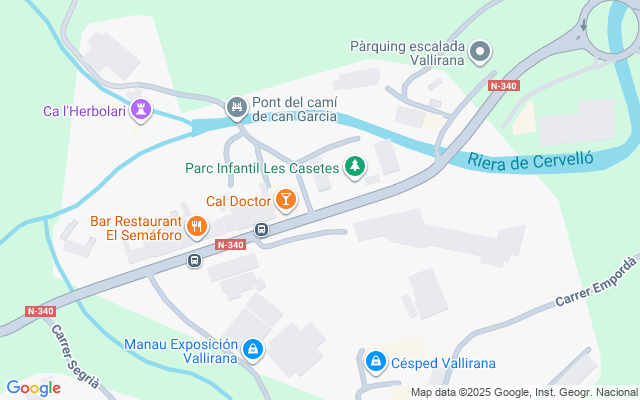Screen dimensions: 640x400
Task: Tap the Césped Vallirana shop marker
Action: 375,360
